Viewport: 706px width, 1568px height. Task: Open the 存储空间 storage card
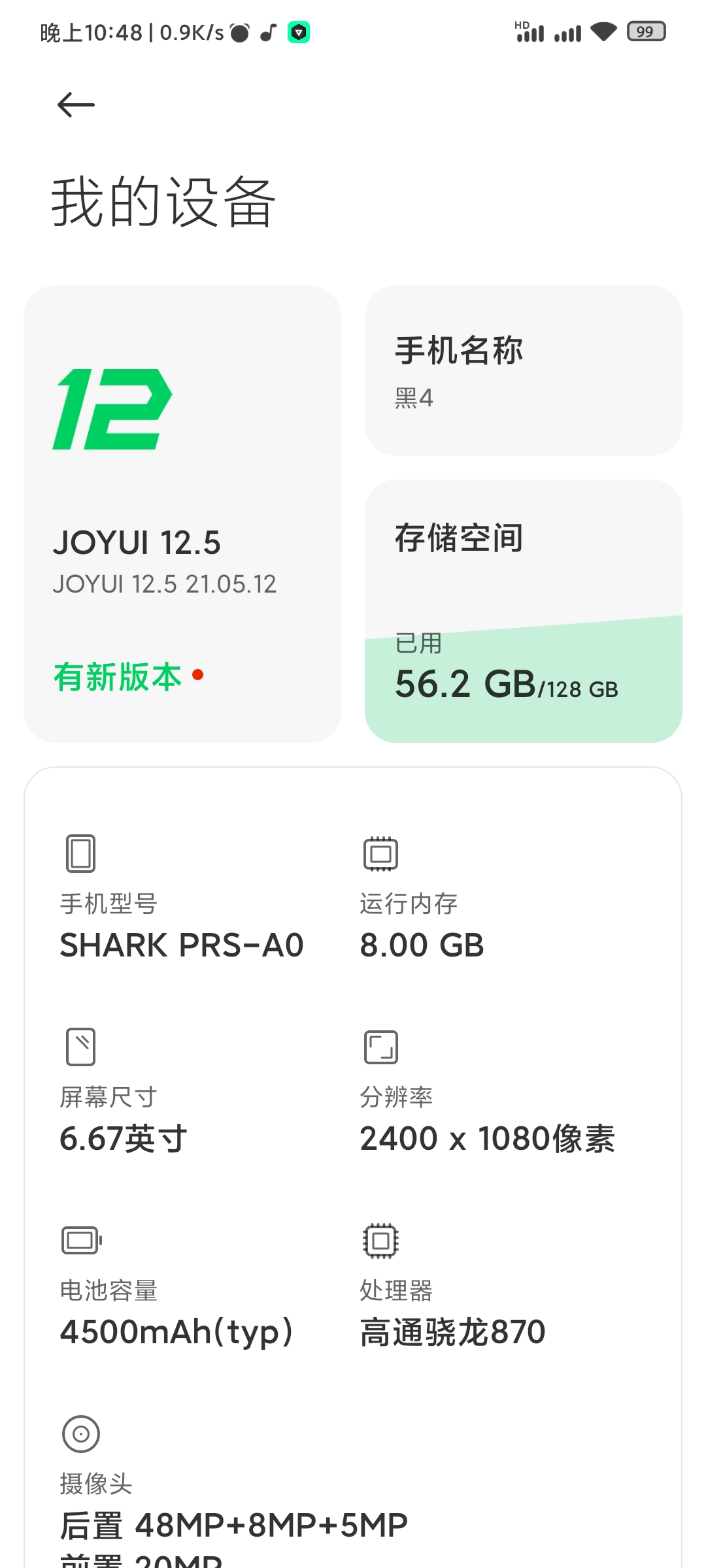click(524, 611)
